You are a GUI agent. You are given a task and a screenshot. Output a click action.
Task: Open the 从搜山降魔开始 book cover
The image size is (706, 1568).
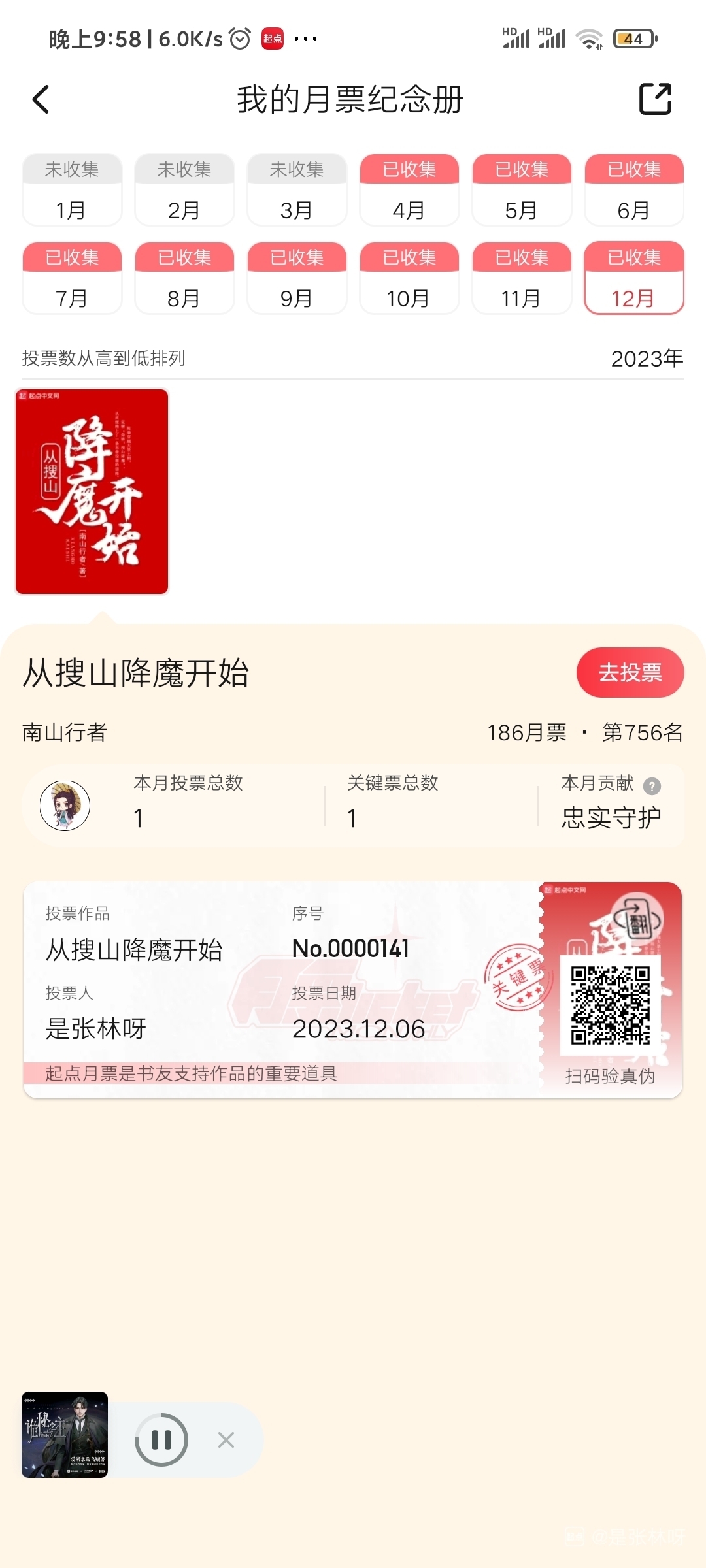coord(92,491)
